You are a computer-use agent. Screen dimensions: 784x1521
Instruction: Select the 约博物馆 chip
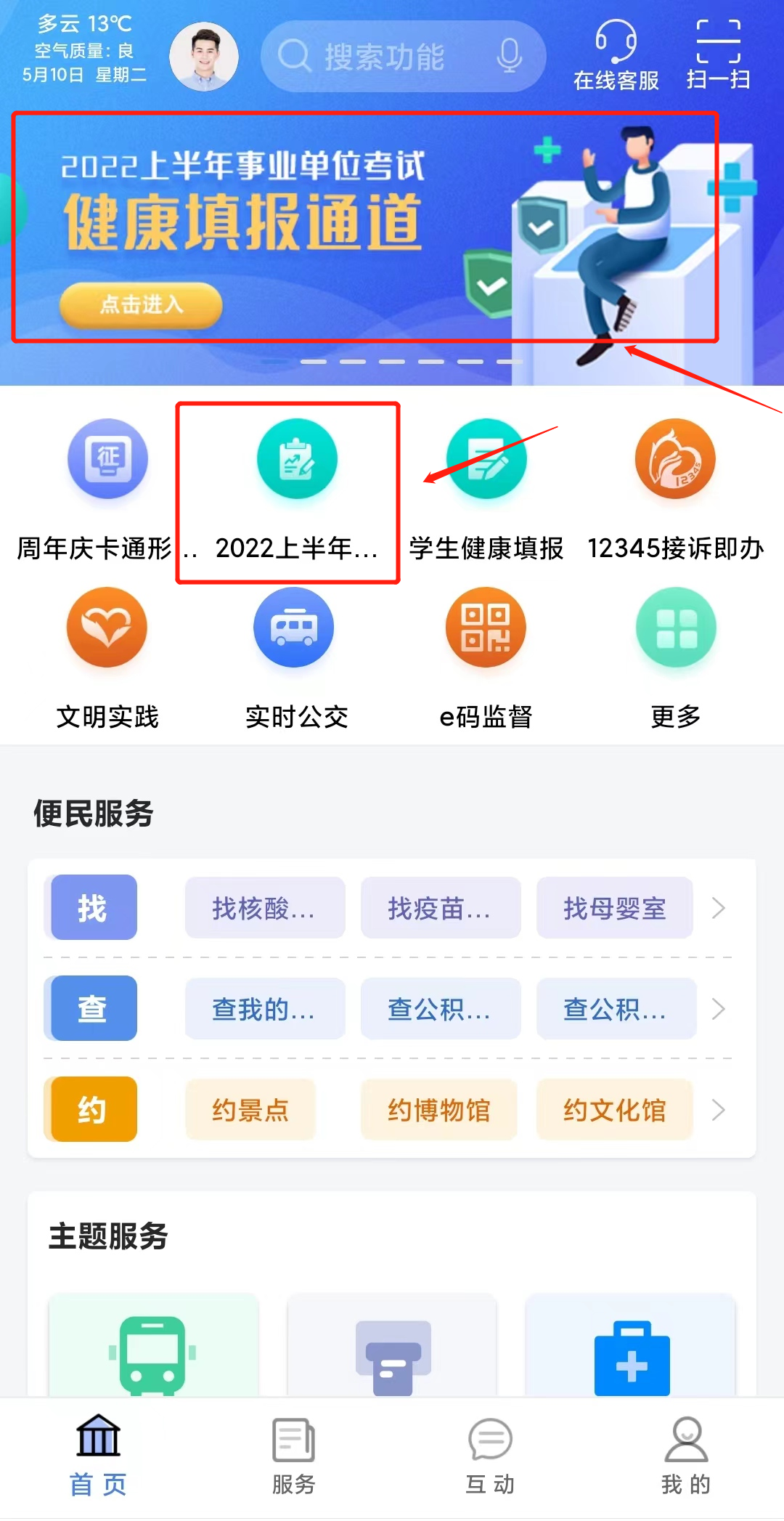(x=439, y=1110)
